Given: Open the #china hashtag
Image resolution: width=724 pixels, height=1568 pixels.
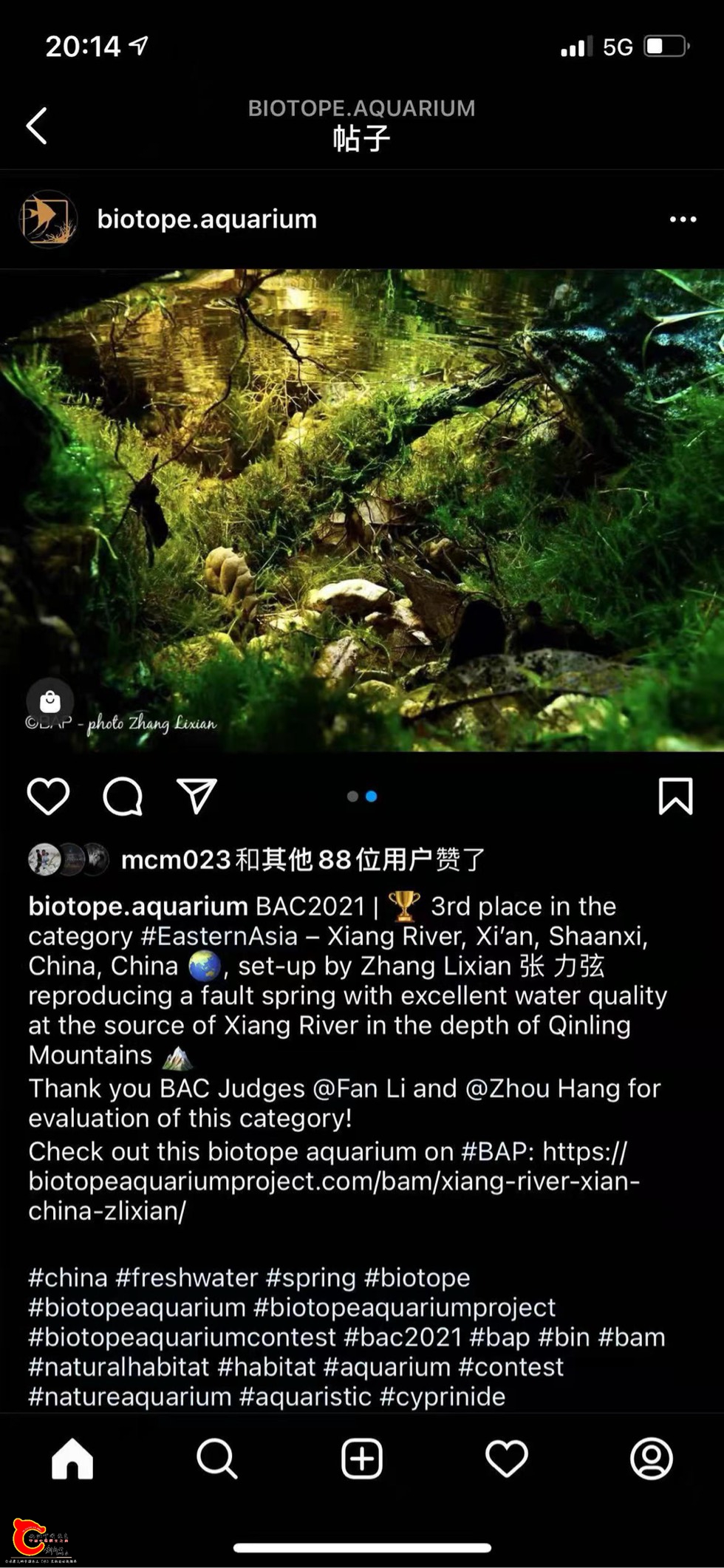Looking at the screenshot, I should pyautogui.click(x=68, y=1278).
